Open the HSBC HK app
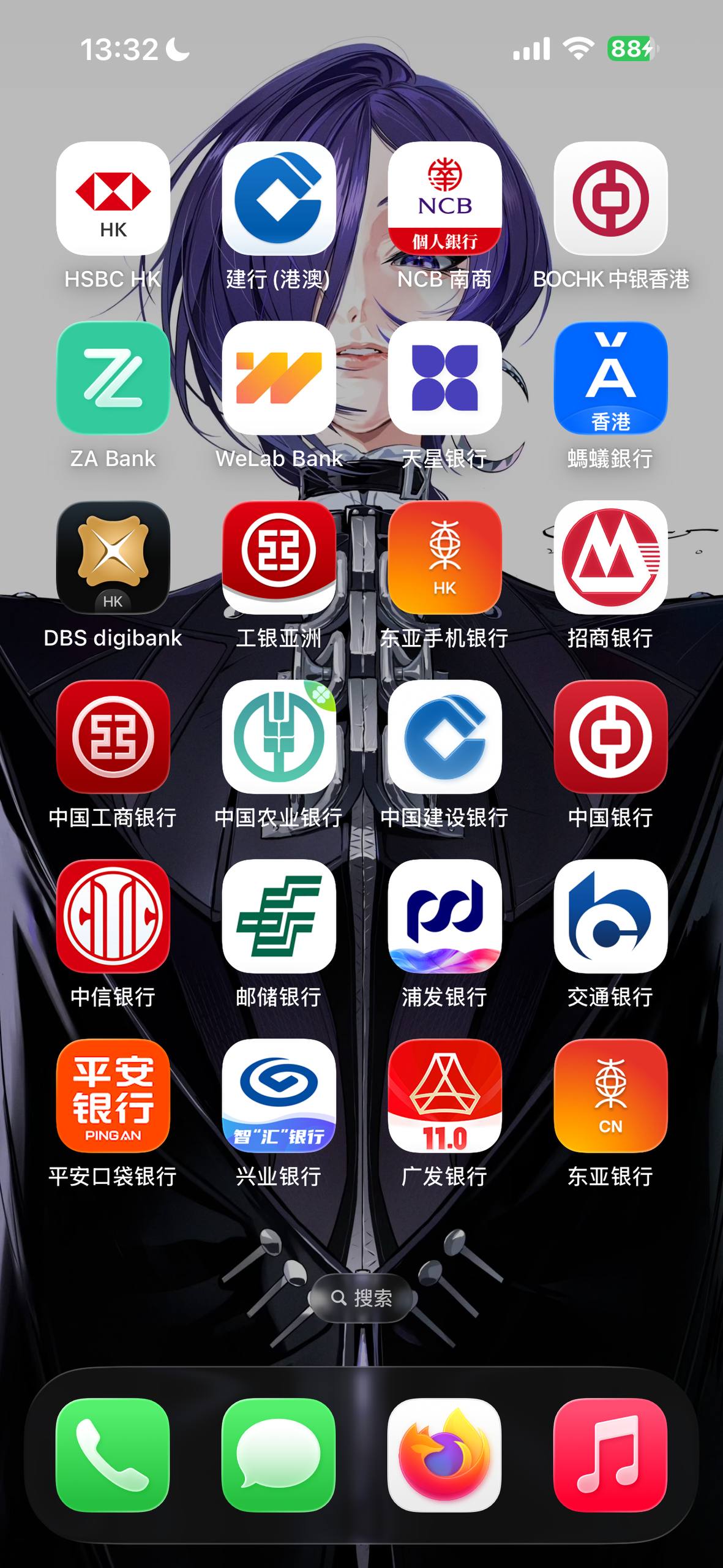 113,198
